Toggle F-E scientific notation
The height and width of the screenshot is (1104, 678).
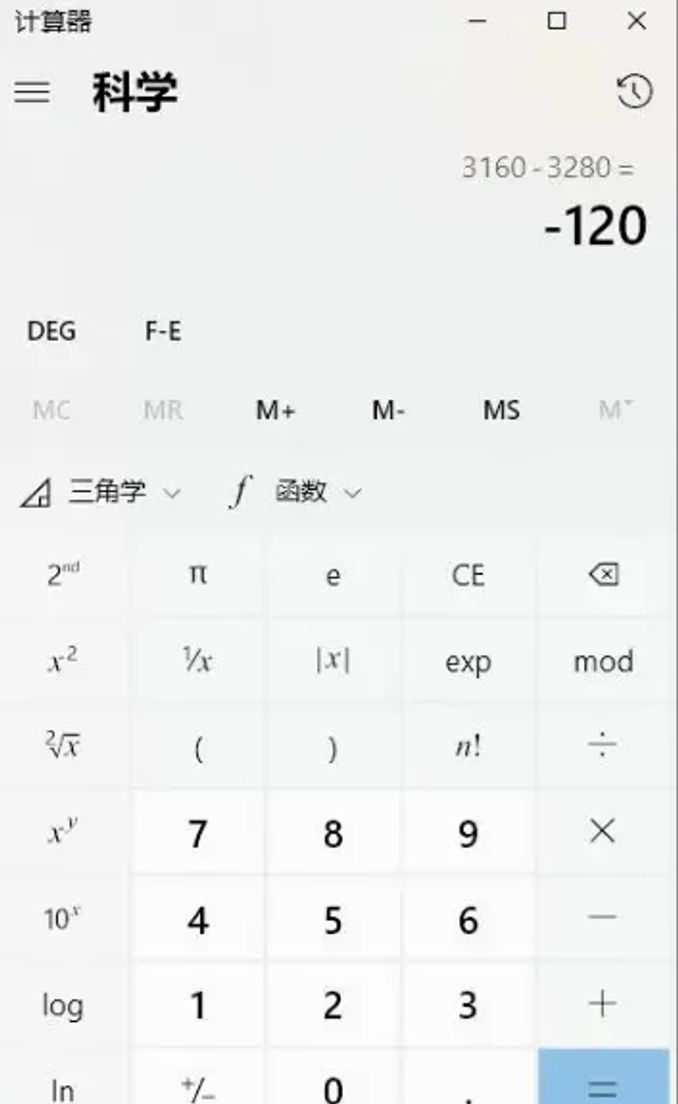tap(163, 331)
